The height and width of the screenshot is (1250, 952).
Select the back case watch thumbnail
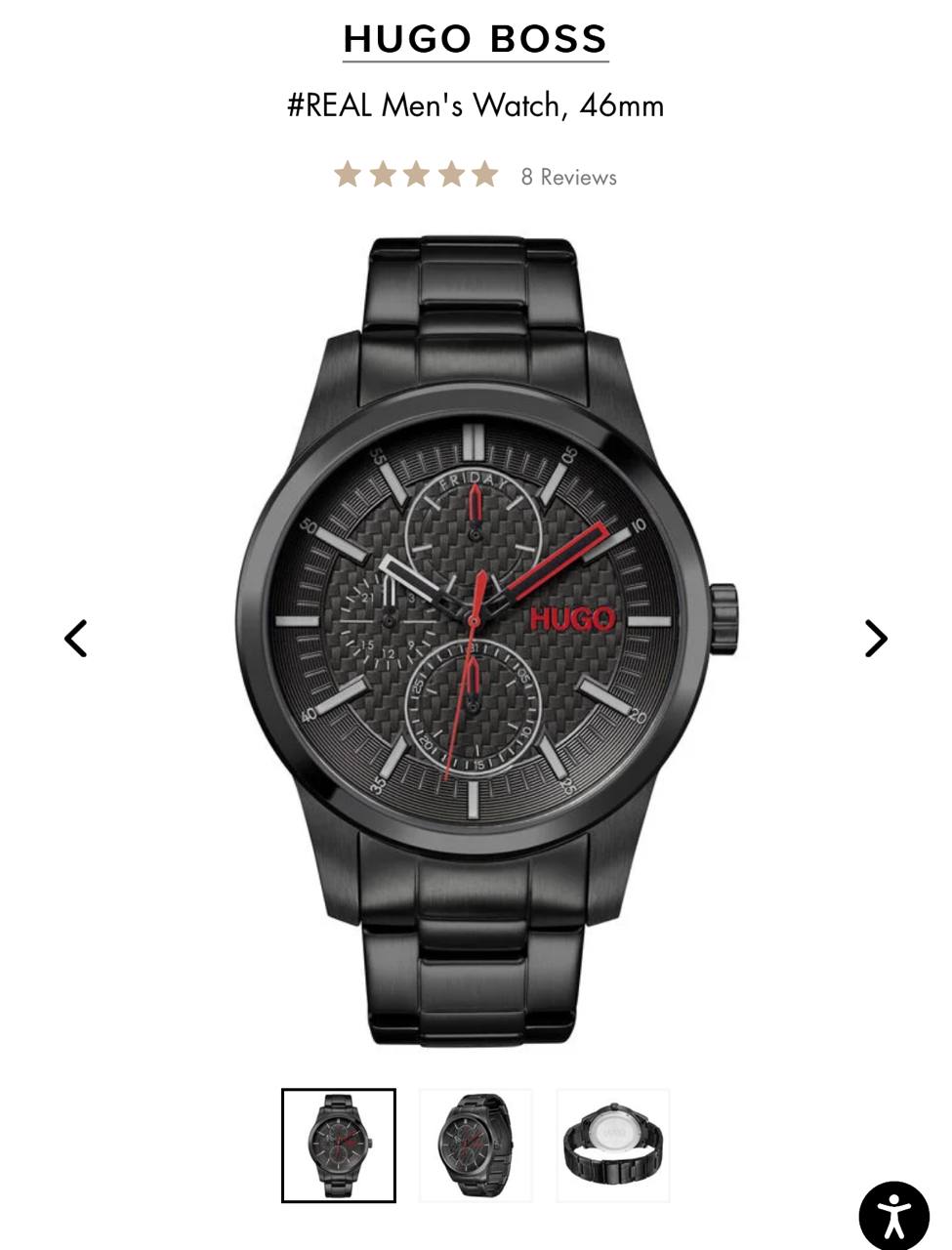tap(613, 1146)
